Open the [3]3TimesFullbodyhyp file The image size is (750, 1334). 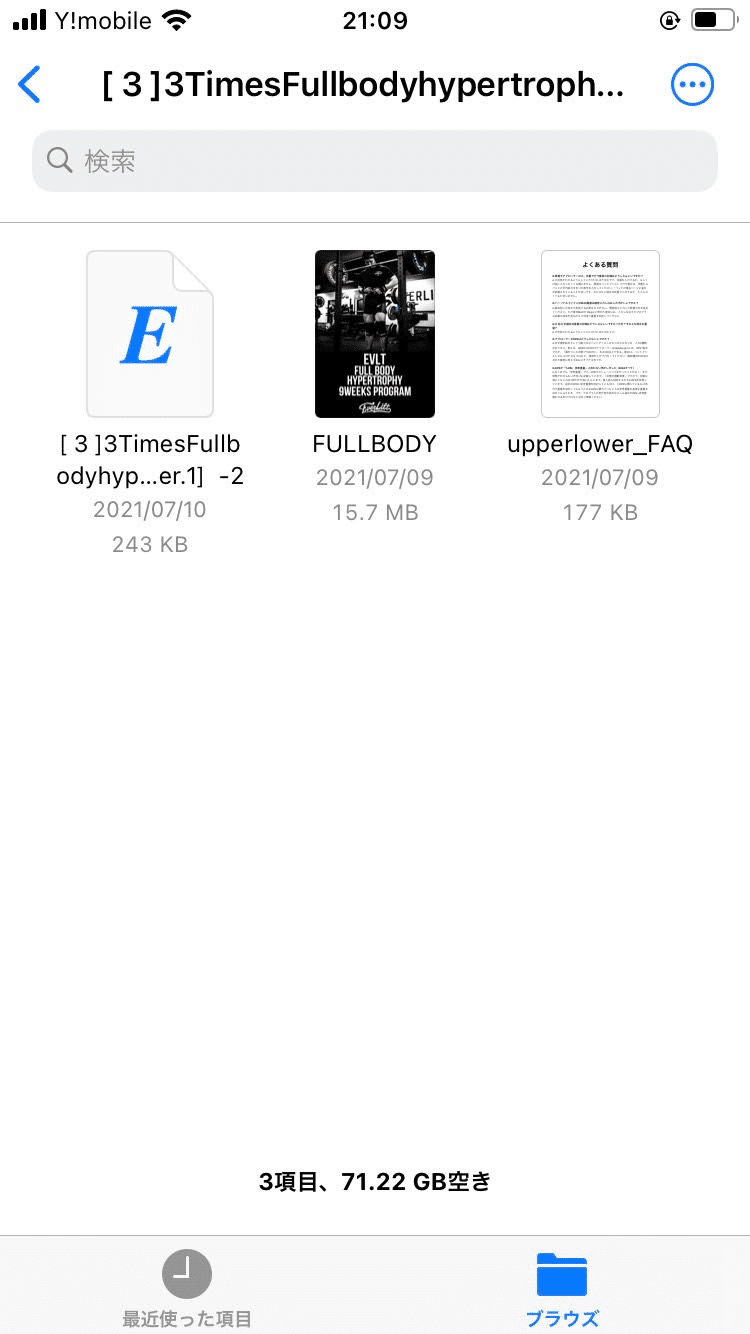coord(150,334)
